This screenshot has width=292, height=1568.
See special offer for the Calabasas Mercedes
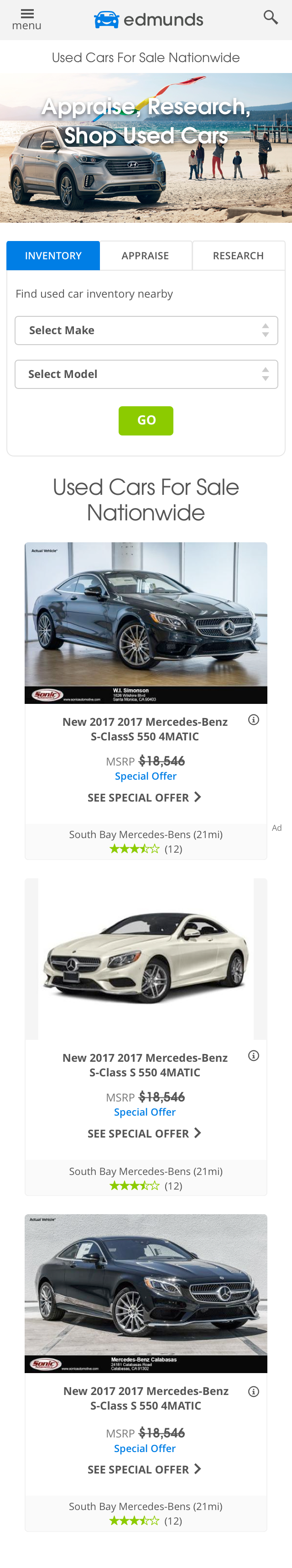(x=144, y=1469)
